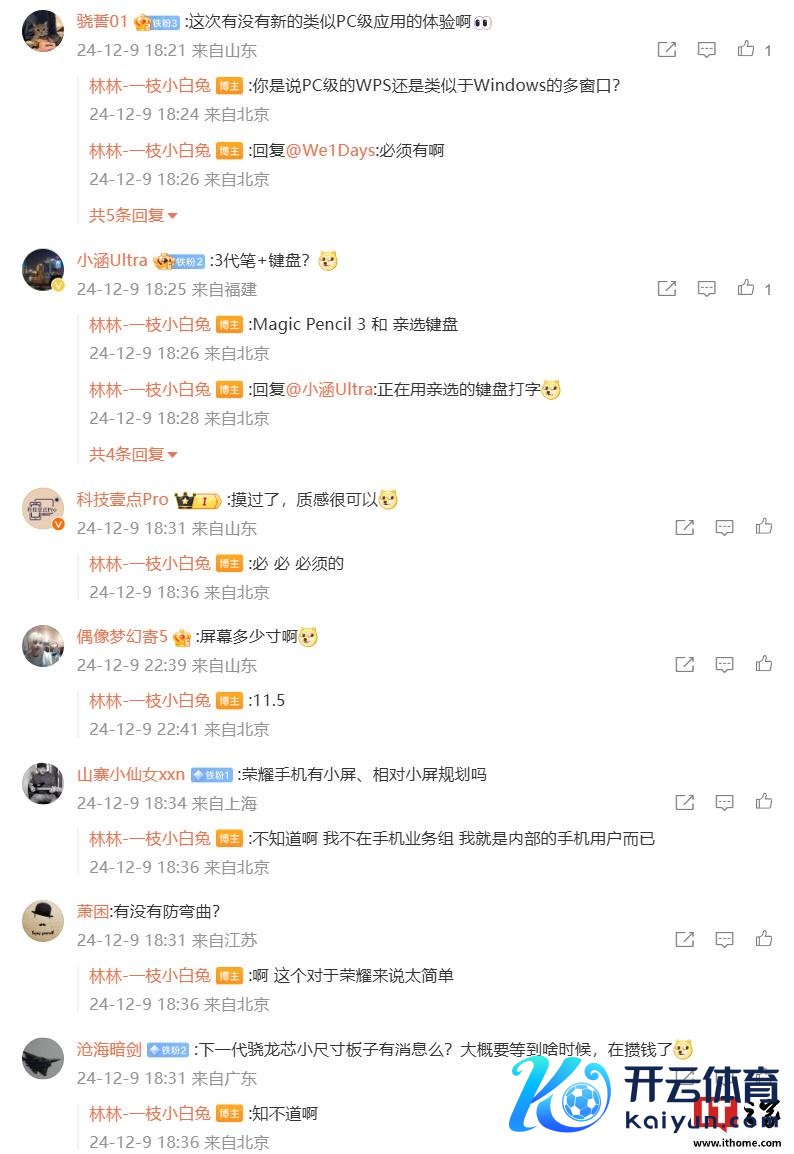Open 沧海暗剑's profile from the username
Image resolution: width=794 pixels, height=1154 pixels.
click(110, 1049)
